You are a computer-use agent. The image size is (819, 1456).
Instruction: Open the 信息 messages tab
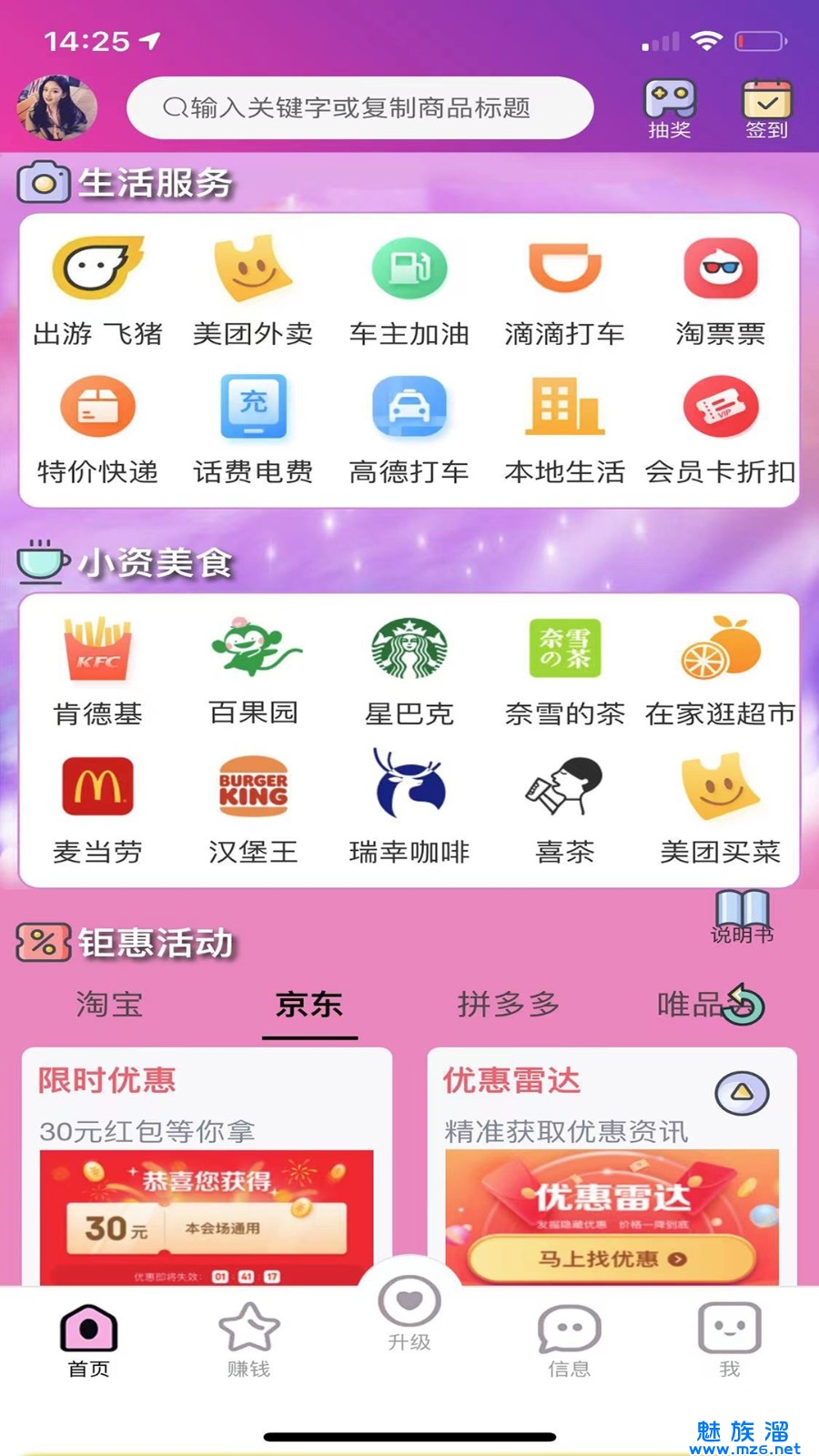click(x=569, y=1340)
